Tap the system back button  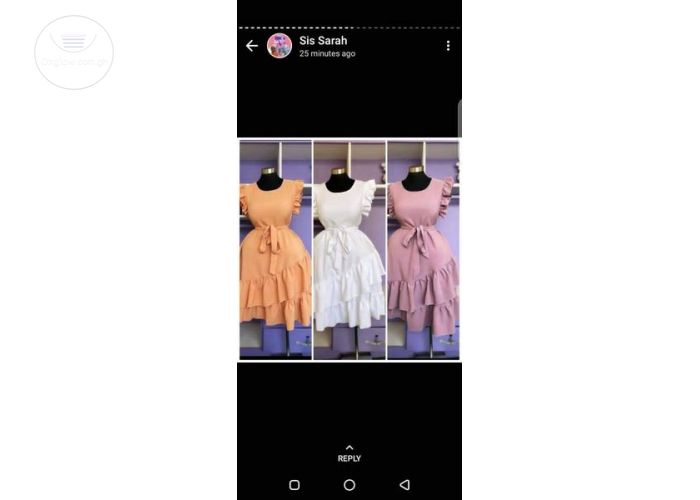click(404, 485)
